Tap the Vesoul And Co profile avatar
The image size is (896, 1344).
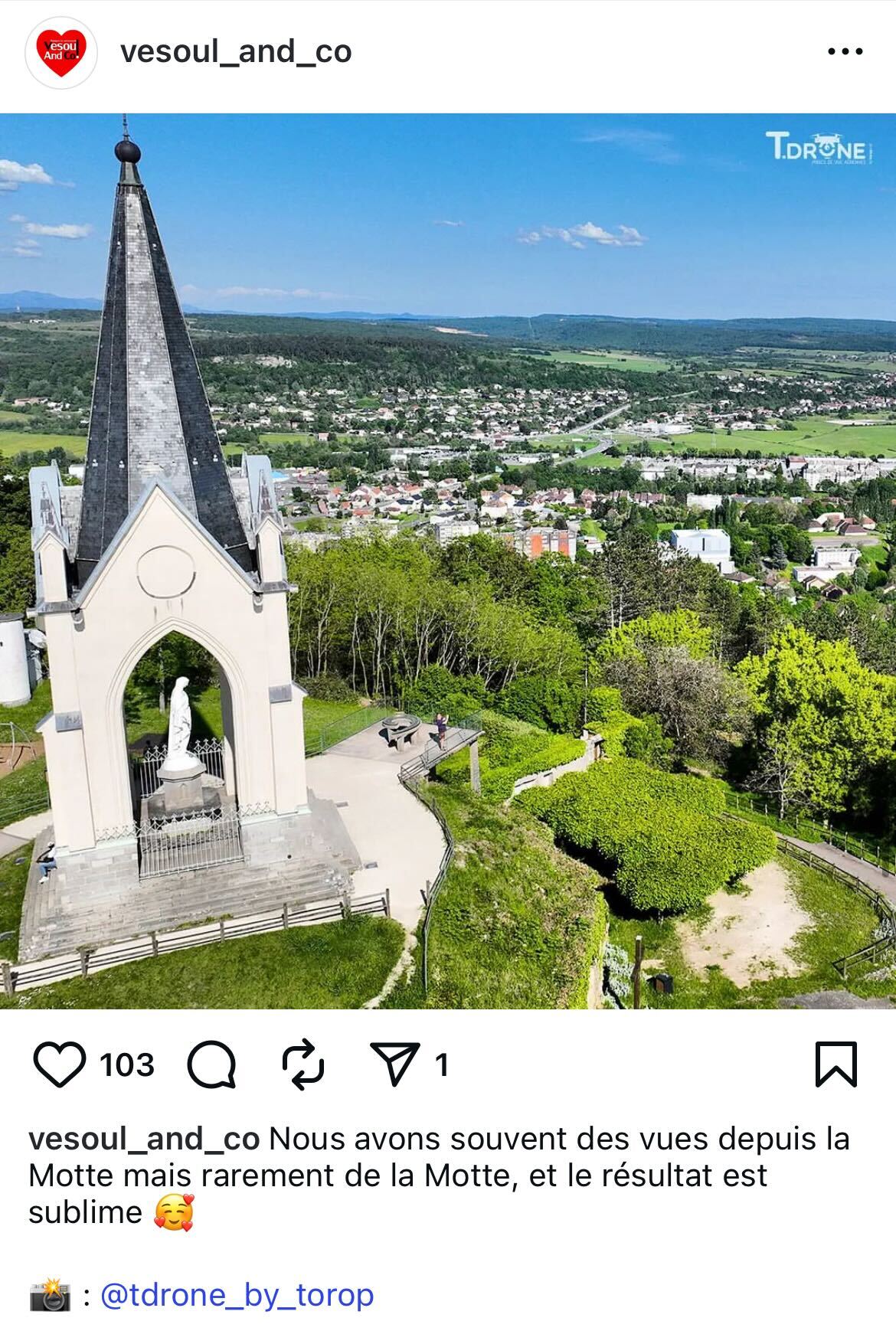60,52
